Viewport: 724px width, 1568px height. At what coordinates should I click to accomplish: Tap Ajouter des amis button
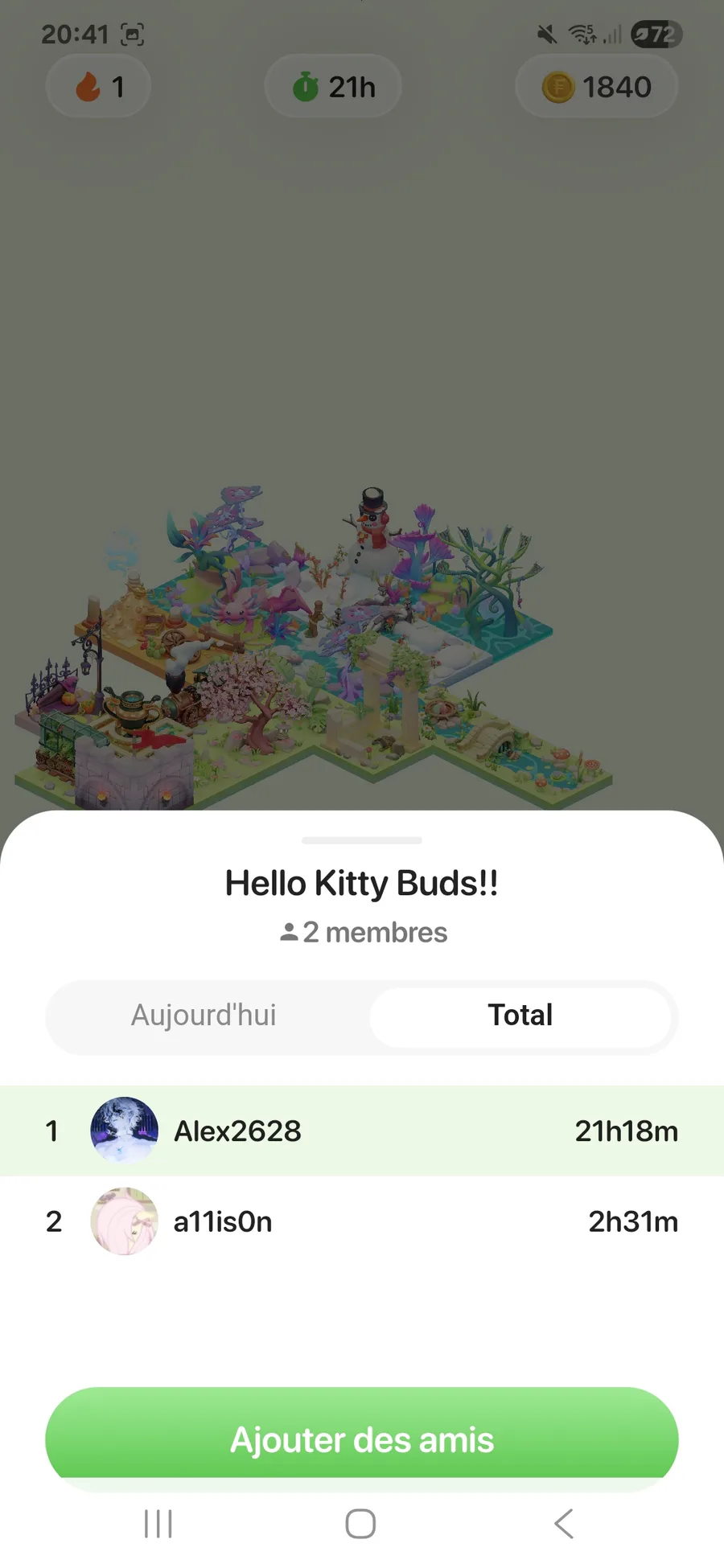[x=362, y=1439]
